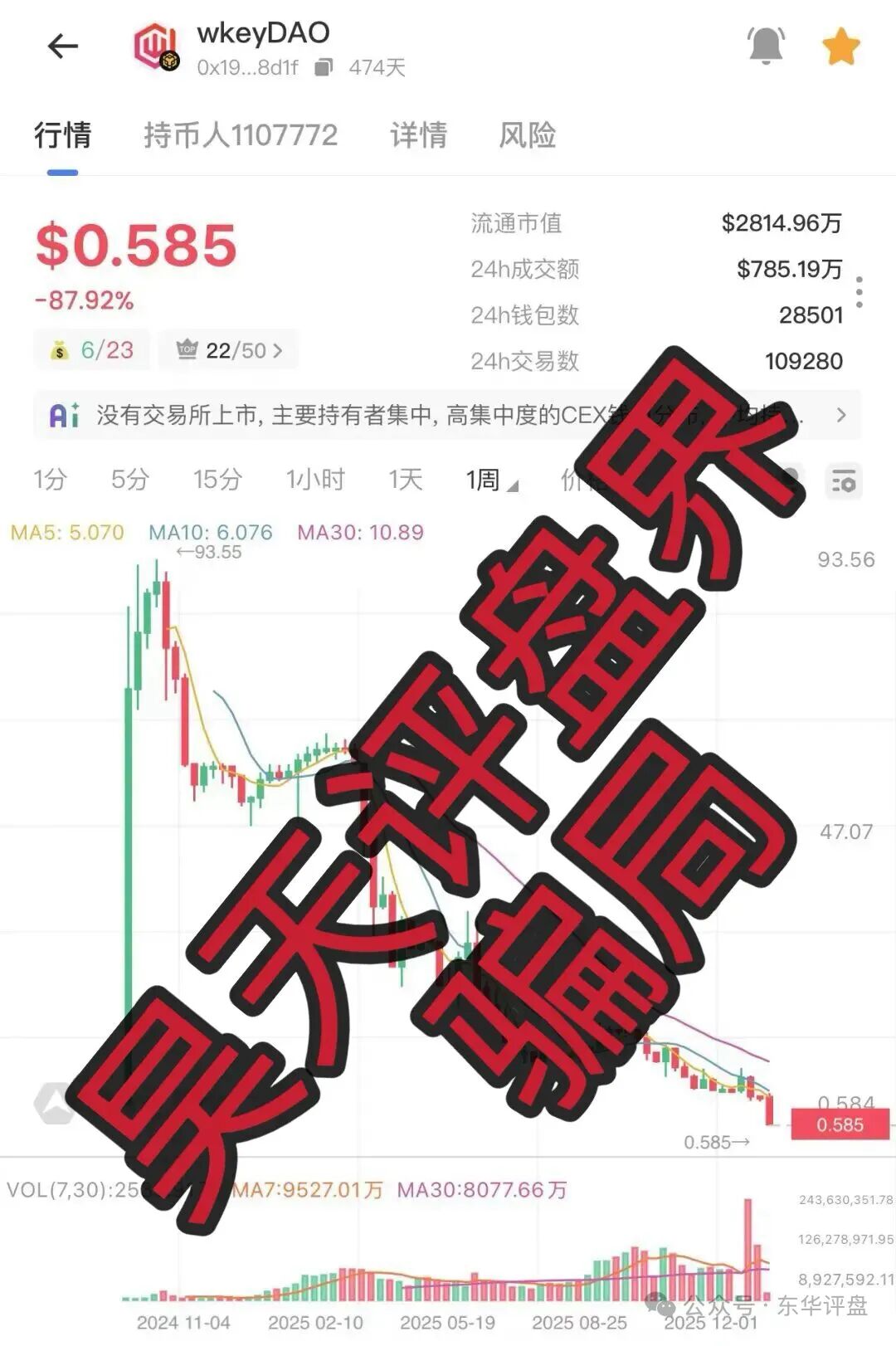Select the 行情 tab
Image resolution: width=896 pixels, height=1346 pixels.
[x=63, y=135]
